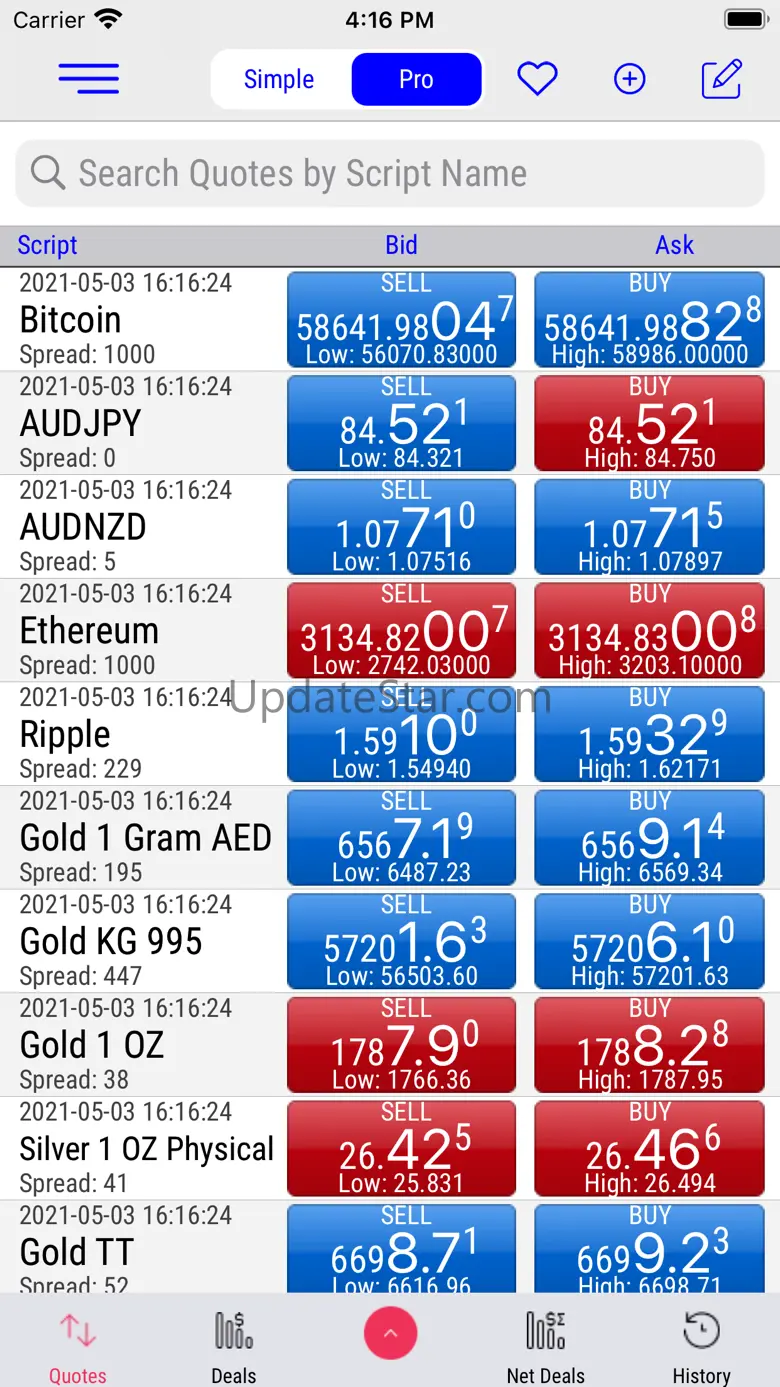The height and width of the screenshot is (1387, 780).
Task: Sell Bitcoin at the bid price
Action: 402,319
